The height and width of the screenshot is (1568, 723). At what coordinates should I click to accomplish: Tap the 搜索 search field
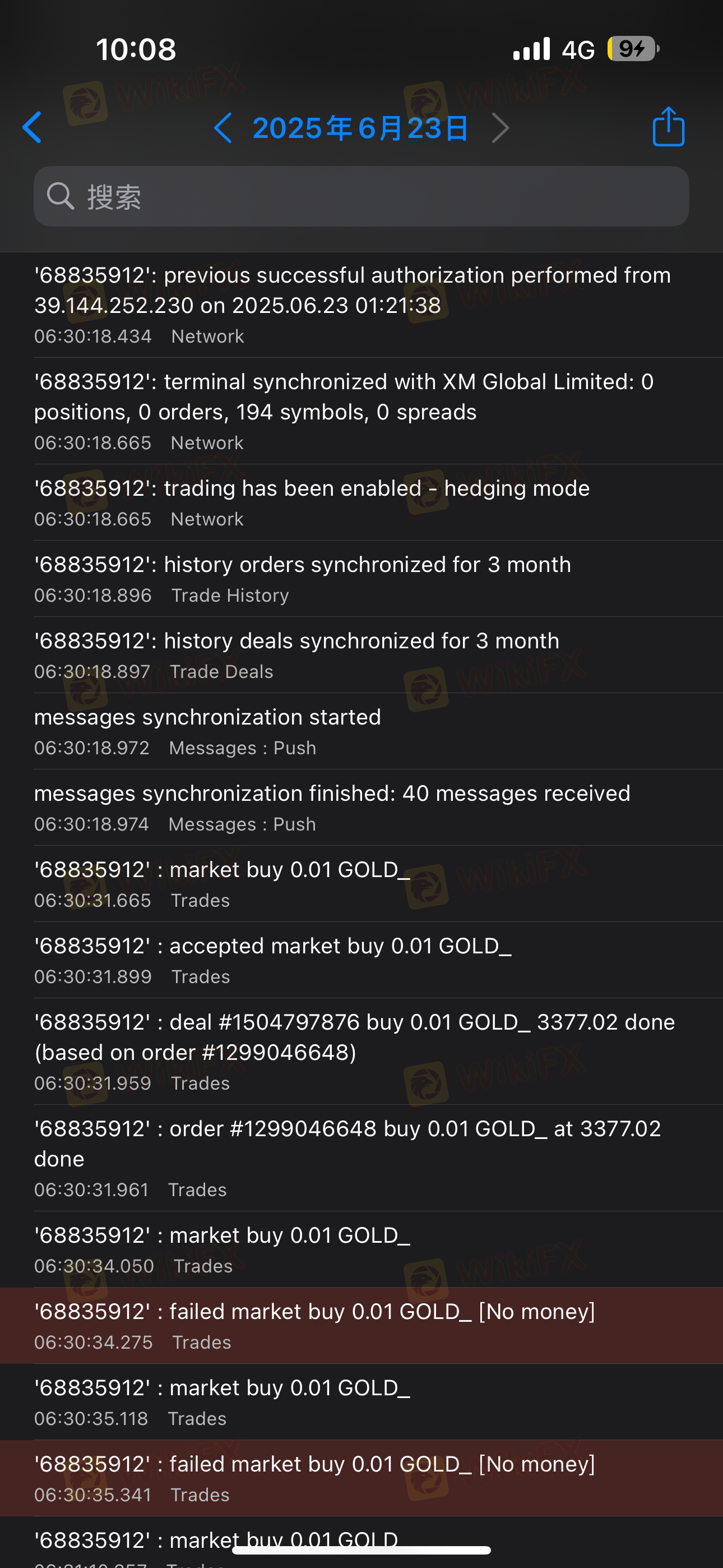point(361,197)
